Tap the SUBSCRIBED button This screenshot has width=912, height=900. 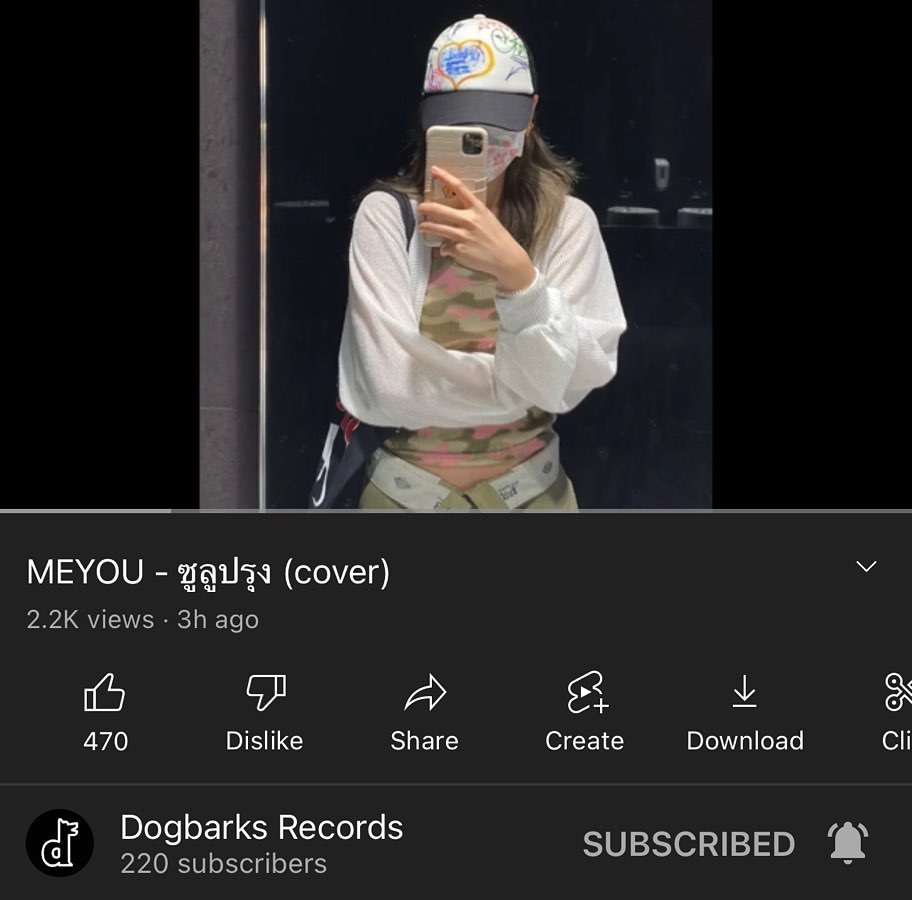pyautogui.click(x=688, y=844)
